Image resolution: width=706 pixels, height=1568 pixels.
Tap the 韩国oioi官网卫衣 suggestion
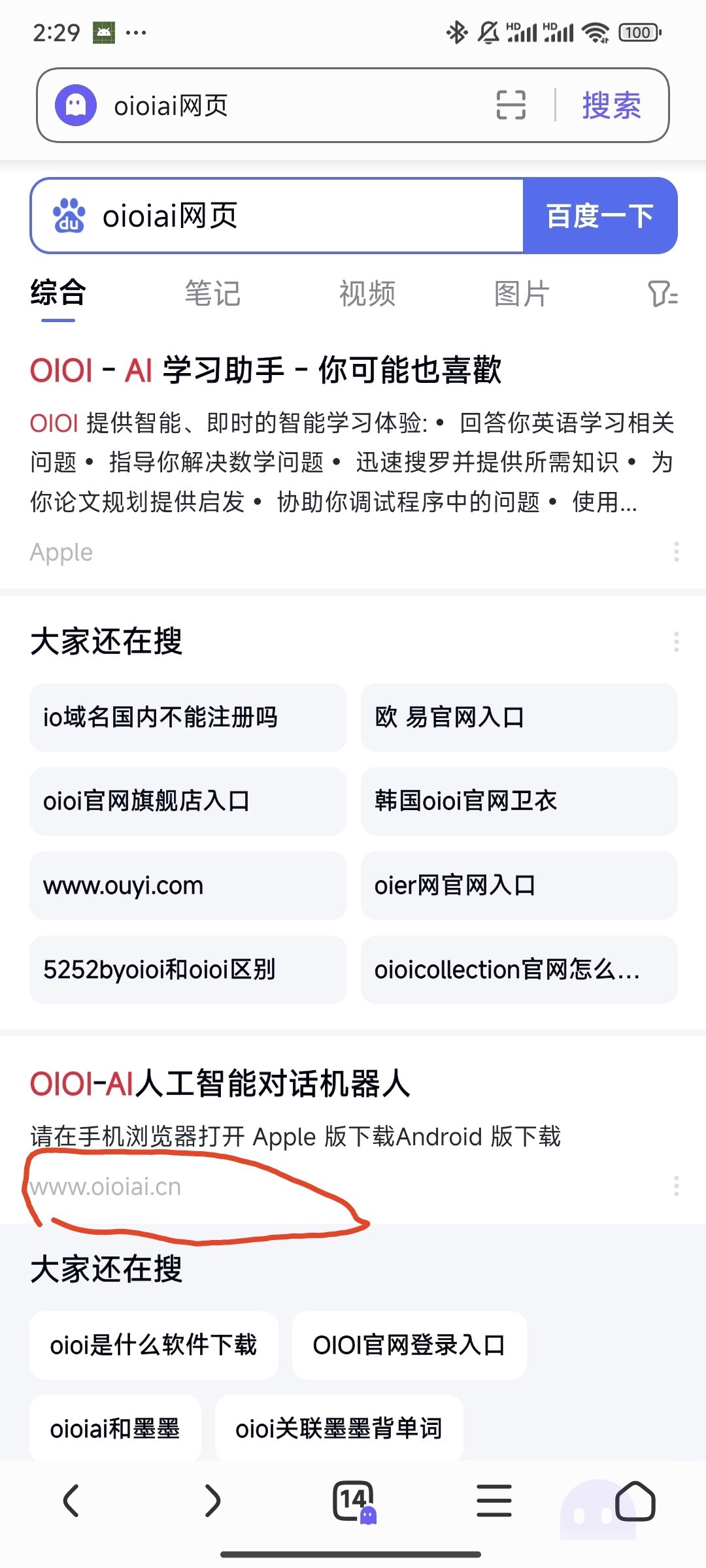click(x=518, y=801)
